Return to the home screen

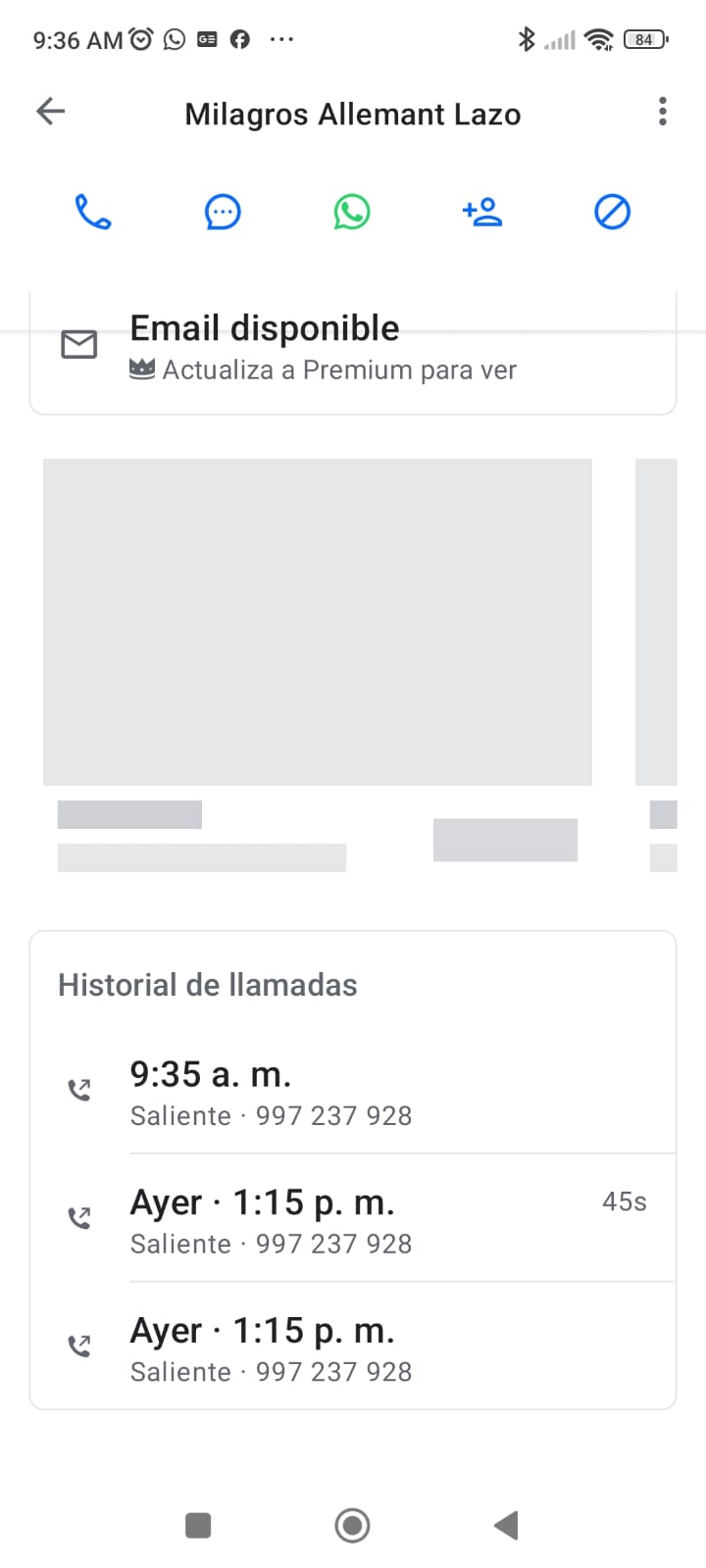point(352,1525)
